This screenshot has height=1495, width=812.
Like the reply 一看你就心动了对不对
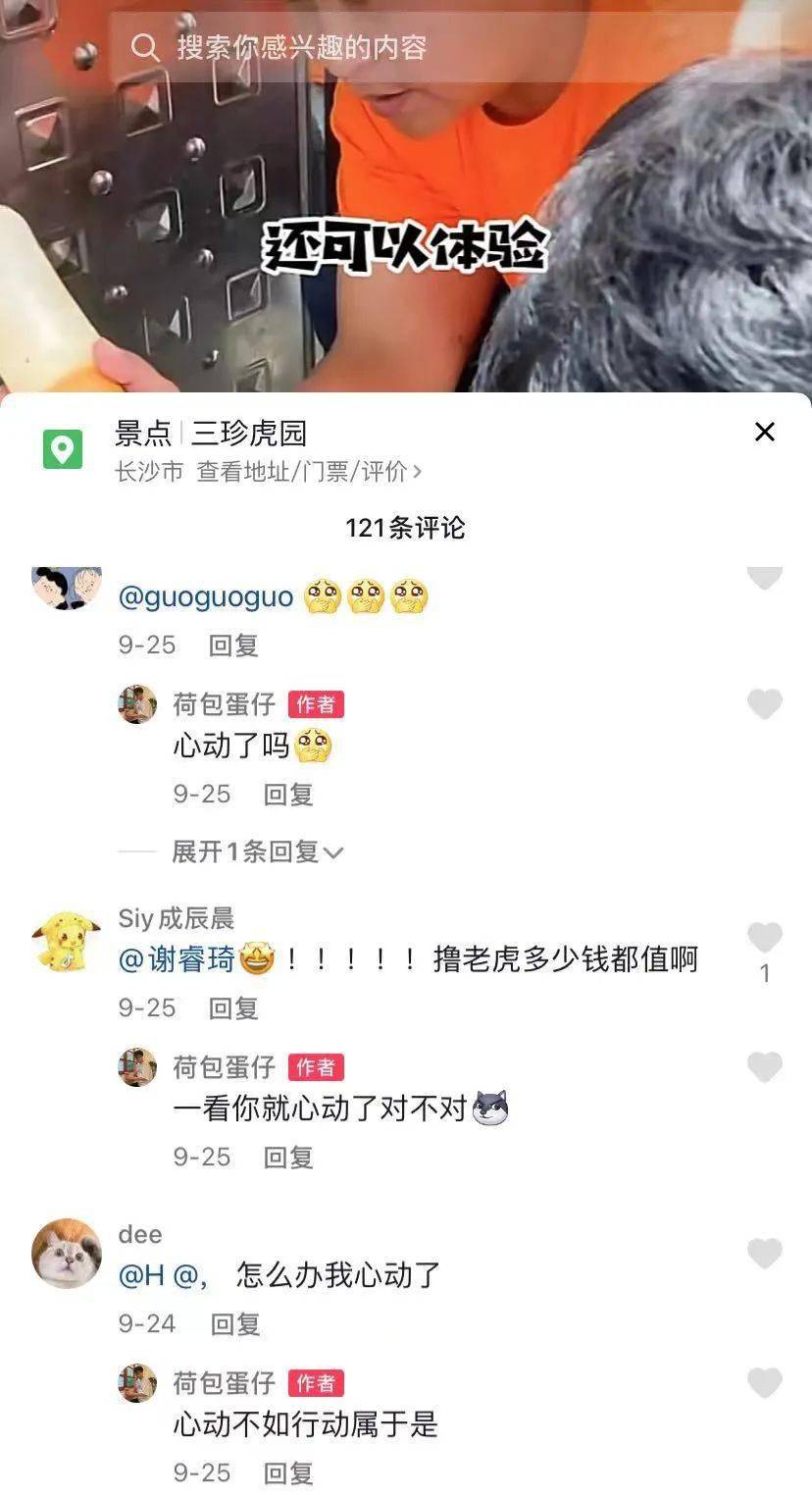(x=765, y=1067)
